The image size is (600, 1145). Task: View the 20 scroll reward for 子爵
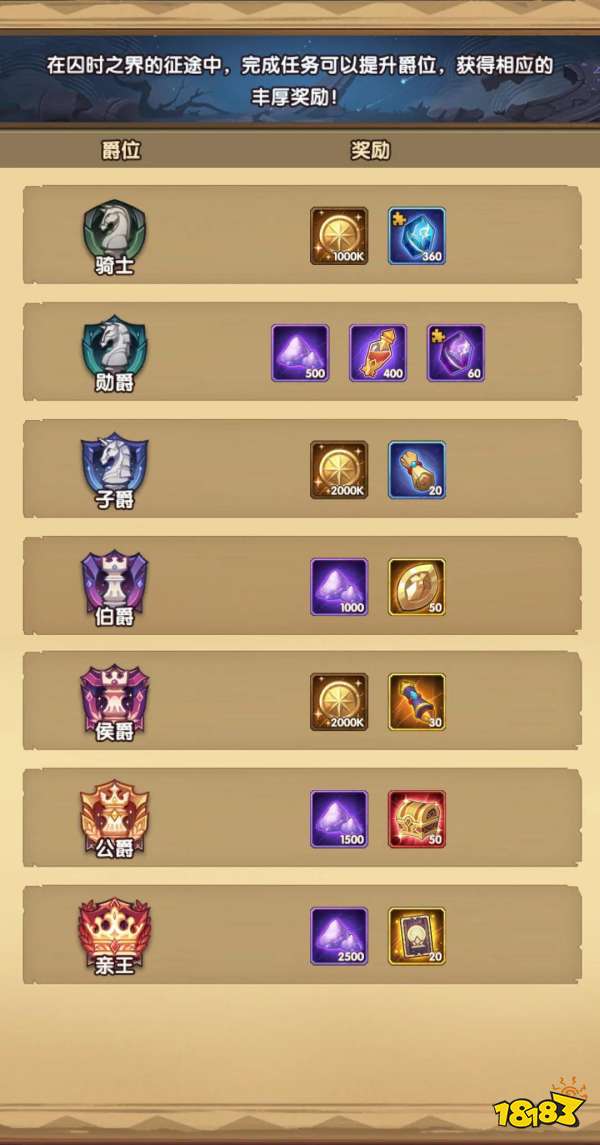tap(417, 470)
